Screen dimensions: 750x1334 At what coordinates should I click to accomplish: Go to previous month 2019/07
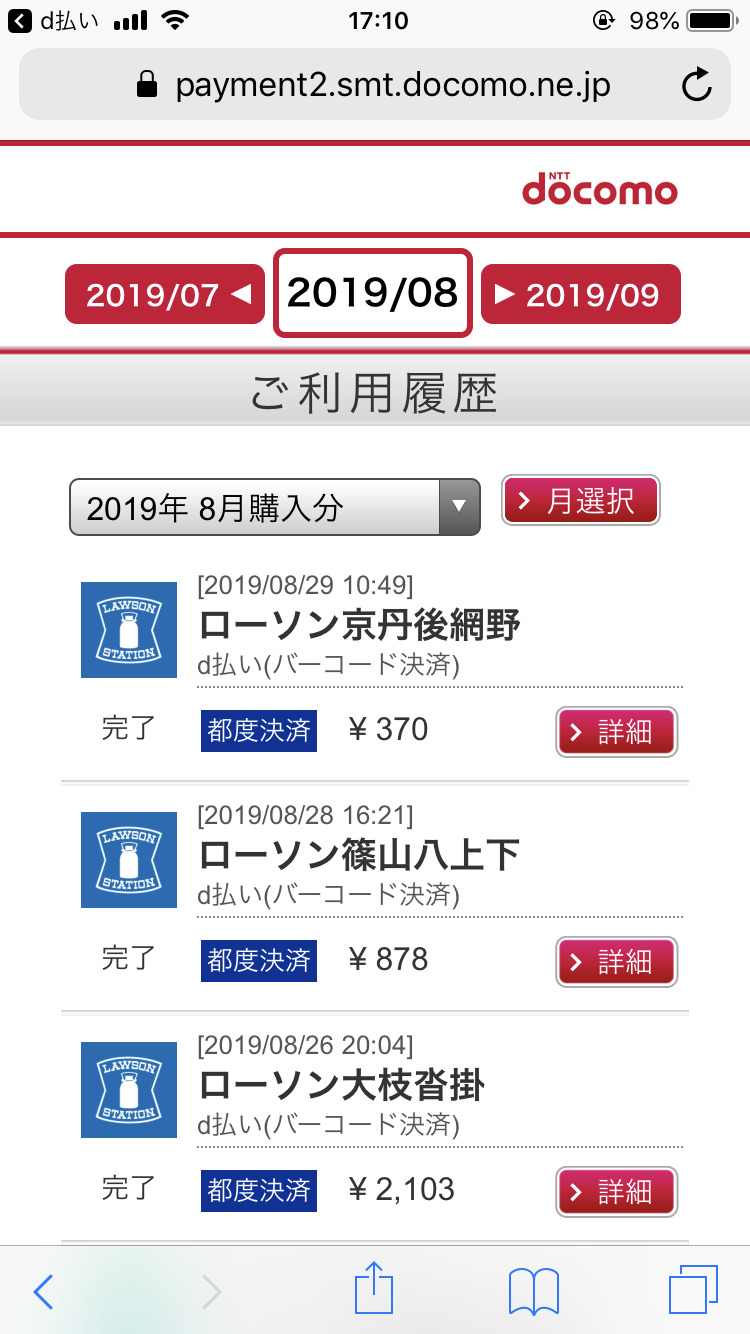(x=165, y=294)
